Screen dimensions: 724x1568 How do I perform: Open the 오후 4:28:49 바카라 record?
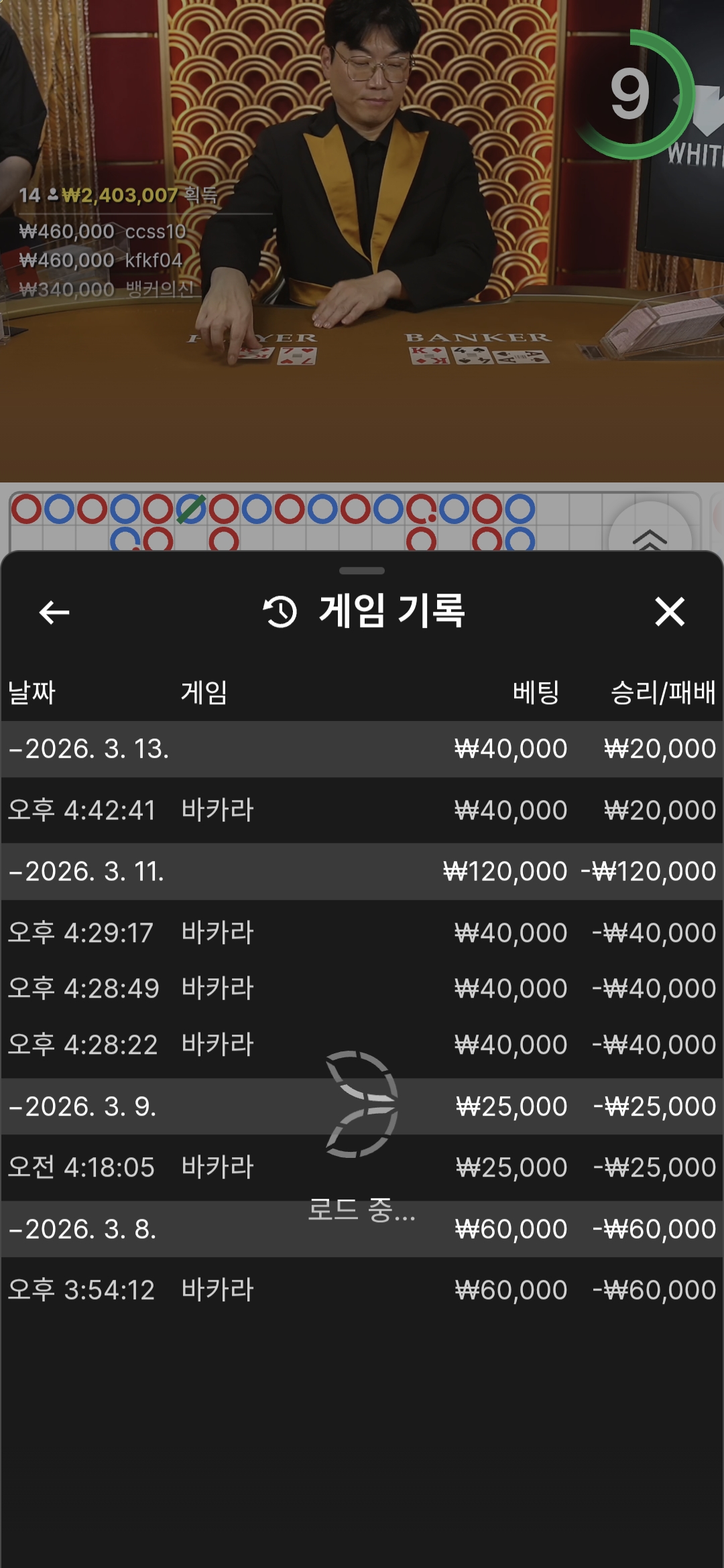362,988
